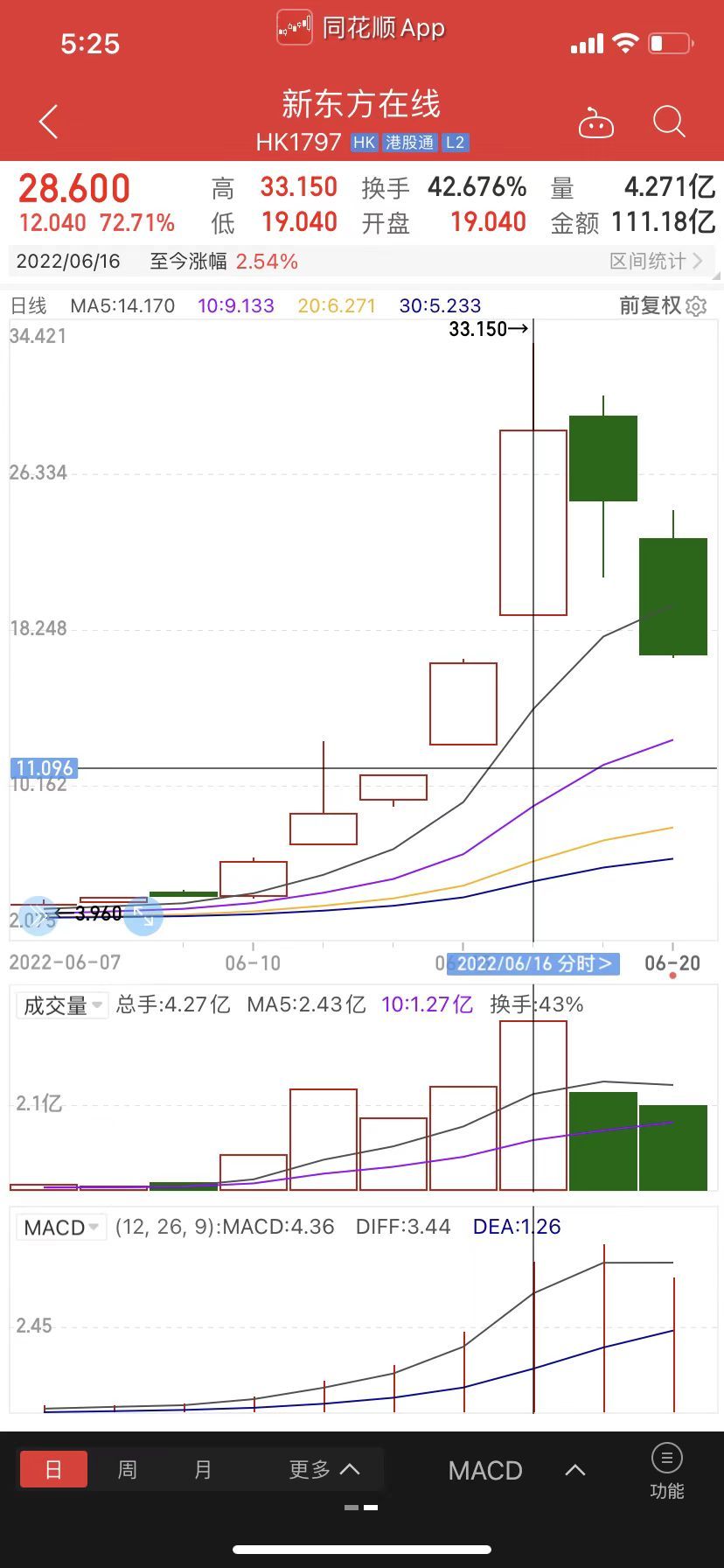The width and height of the screenshot is (724, 1568).
Task: Open the 功能 functions menu
Action: [667, 1471]
